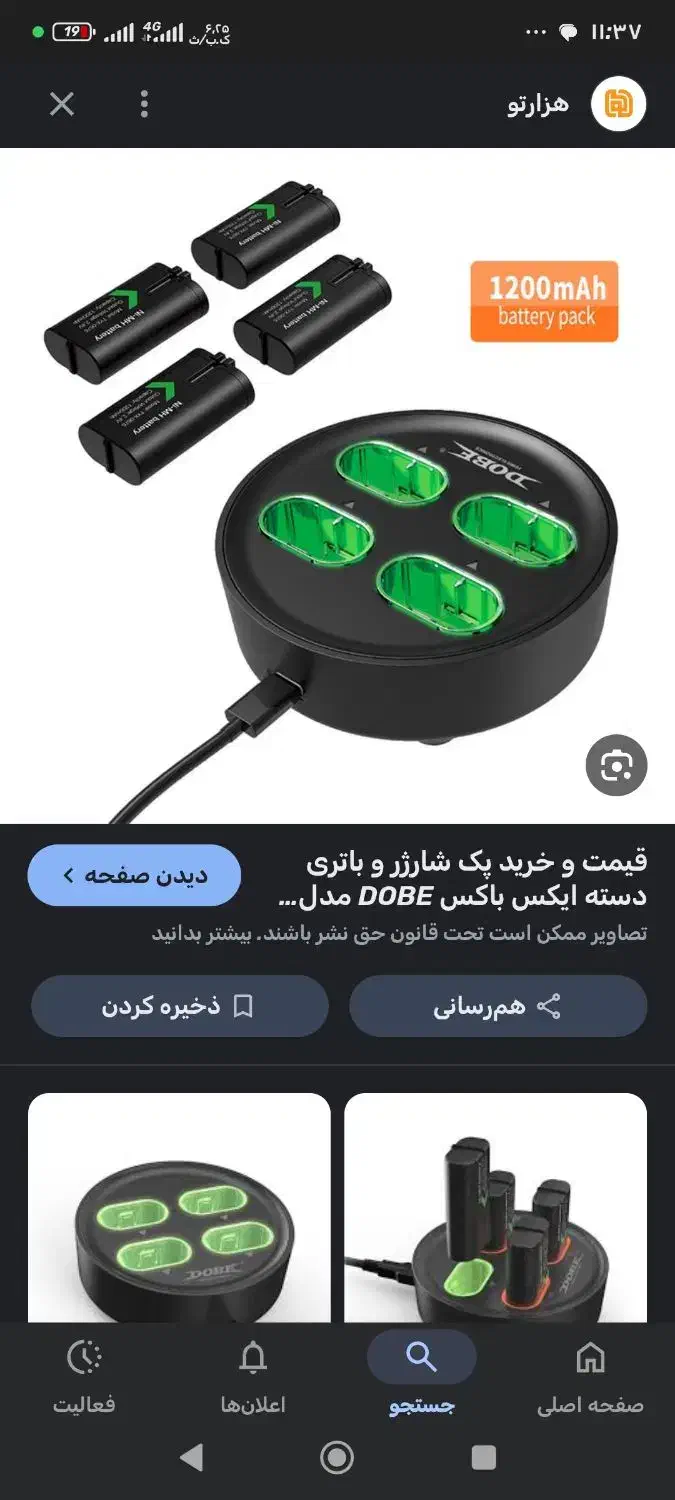Share via the همرسانی button
675x1500 pixels.
[498, 1006]
